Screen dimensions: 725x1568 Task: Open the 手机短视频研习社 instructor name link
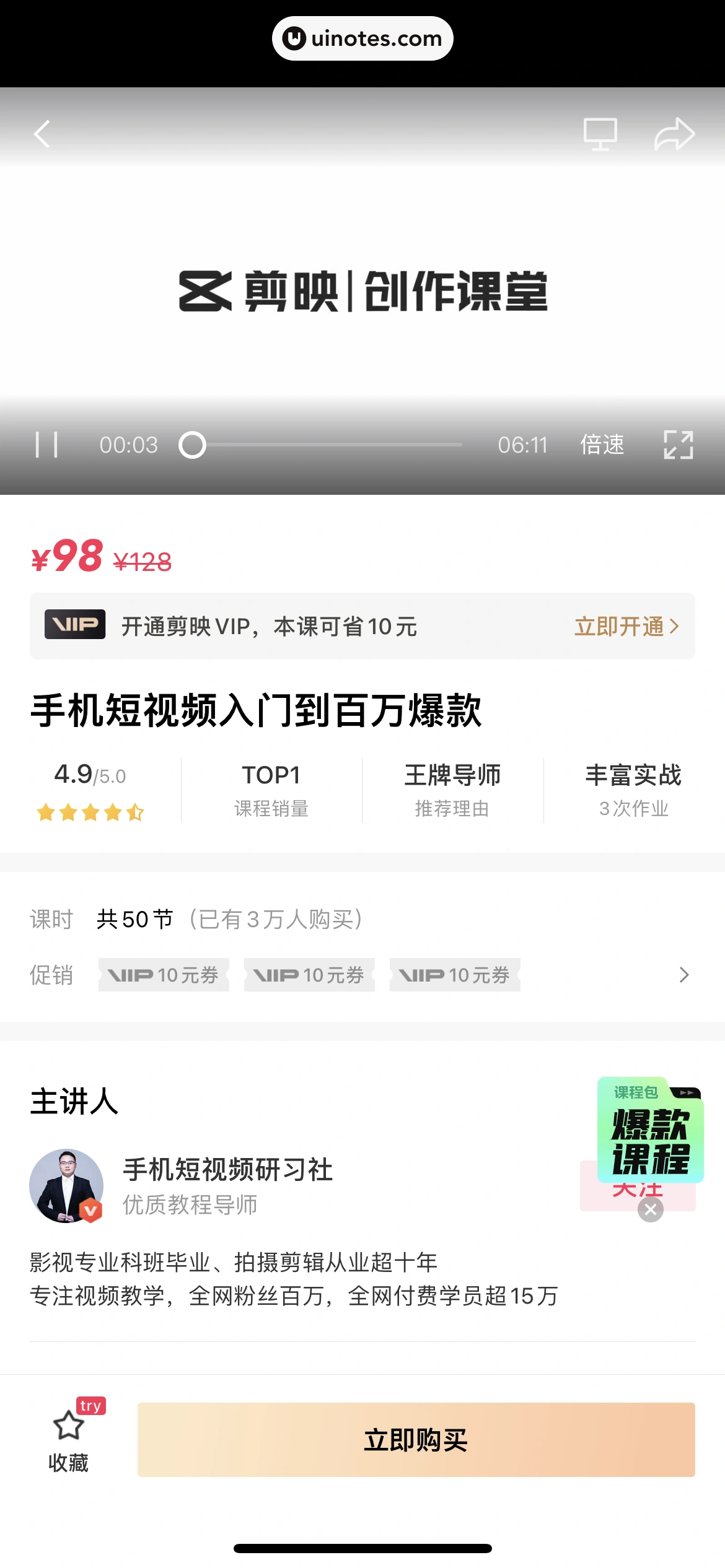coord(227,1170)
